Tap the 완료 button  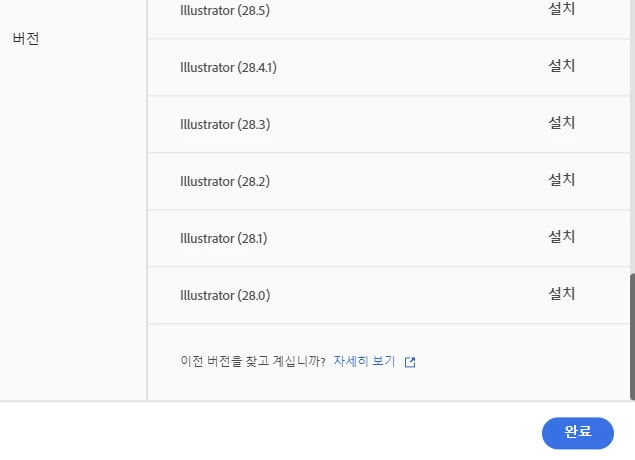click(x=577, y=432)
